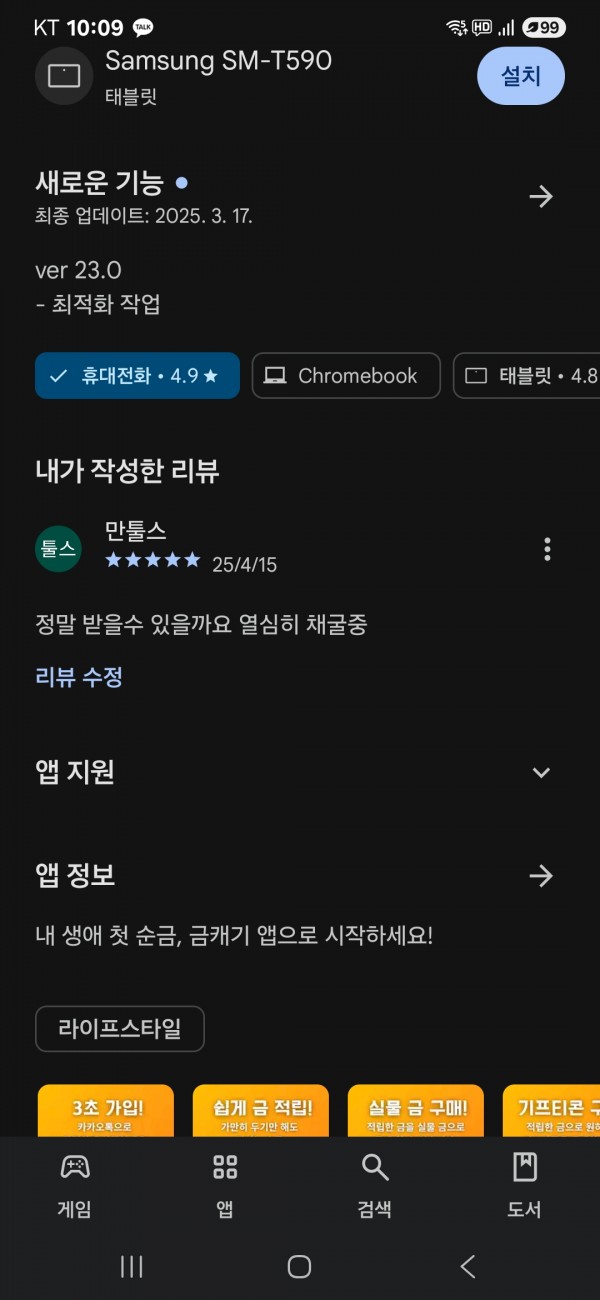
Task: Switch to the 게임 tab
Action: pos(75,1185)
